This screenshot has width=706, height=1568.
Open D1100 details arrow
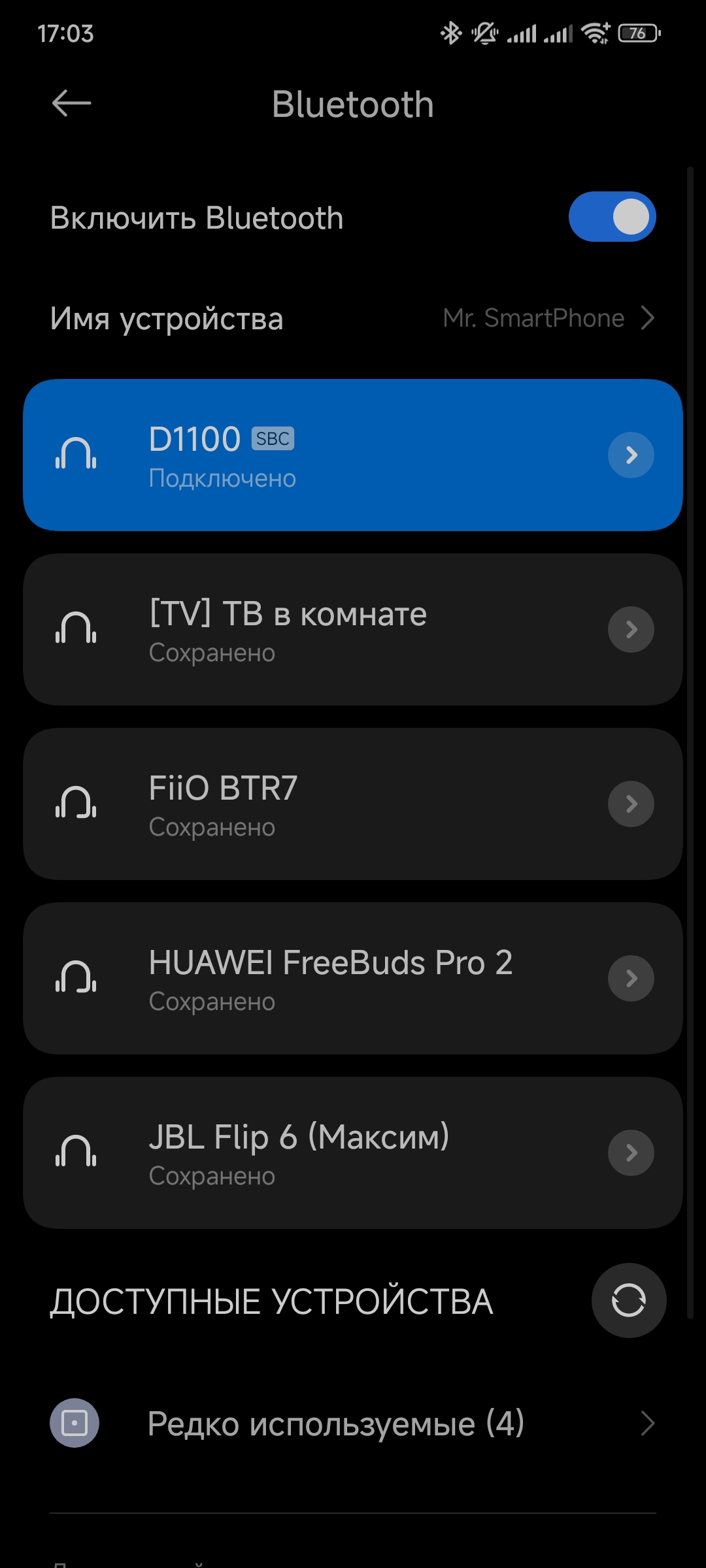(x=631, y=455)
